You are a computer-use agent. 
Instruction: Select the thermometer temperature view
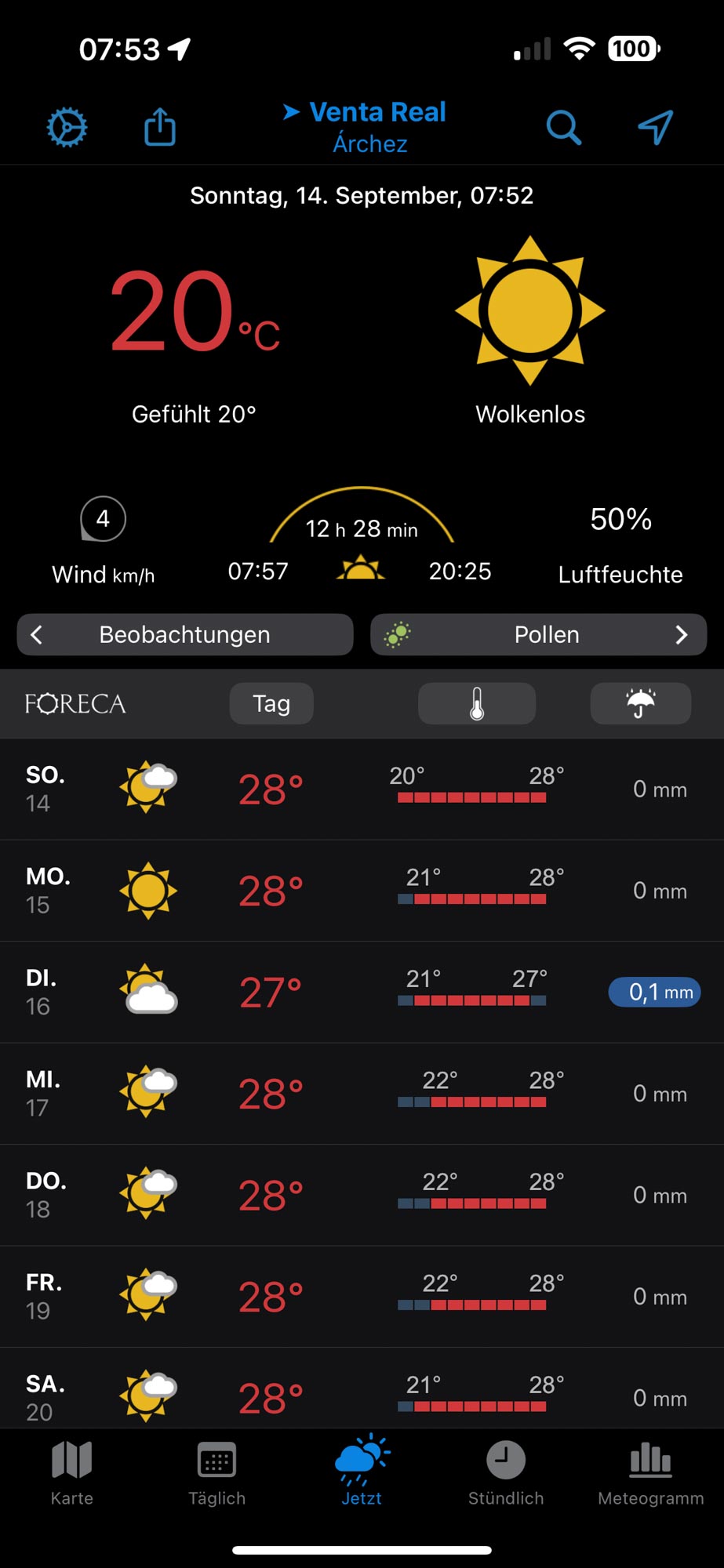477,704
